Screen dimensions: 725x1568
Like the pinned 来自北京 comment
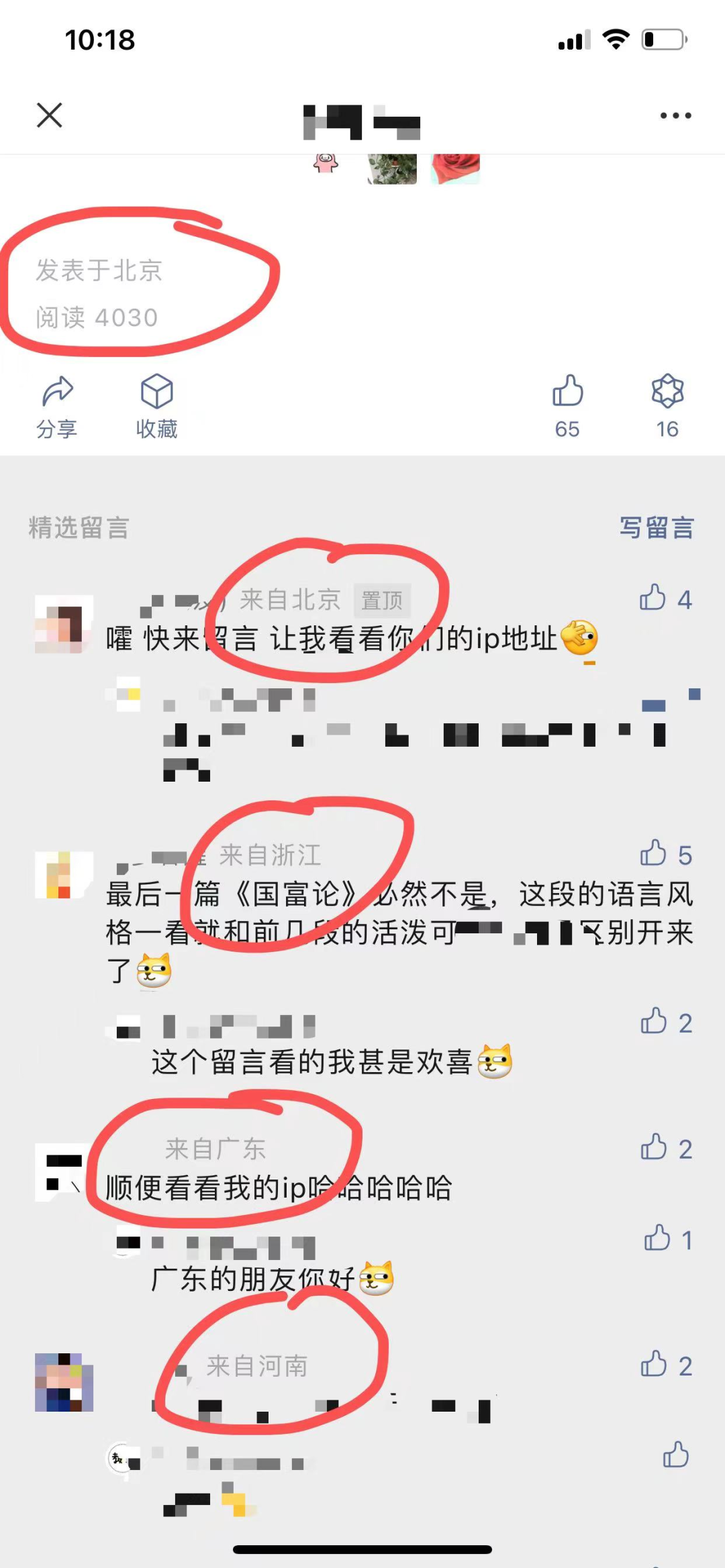(653, 598)
